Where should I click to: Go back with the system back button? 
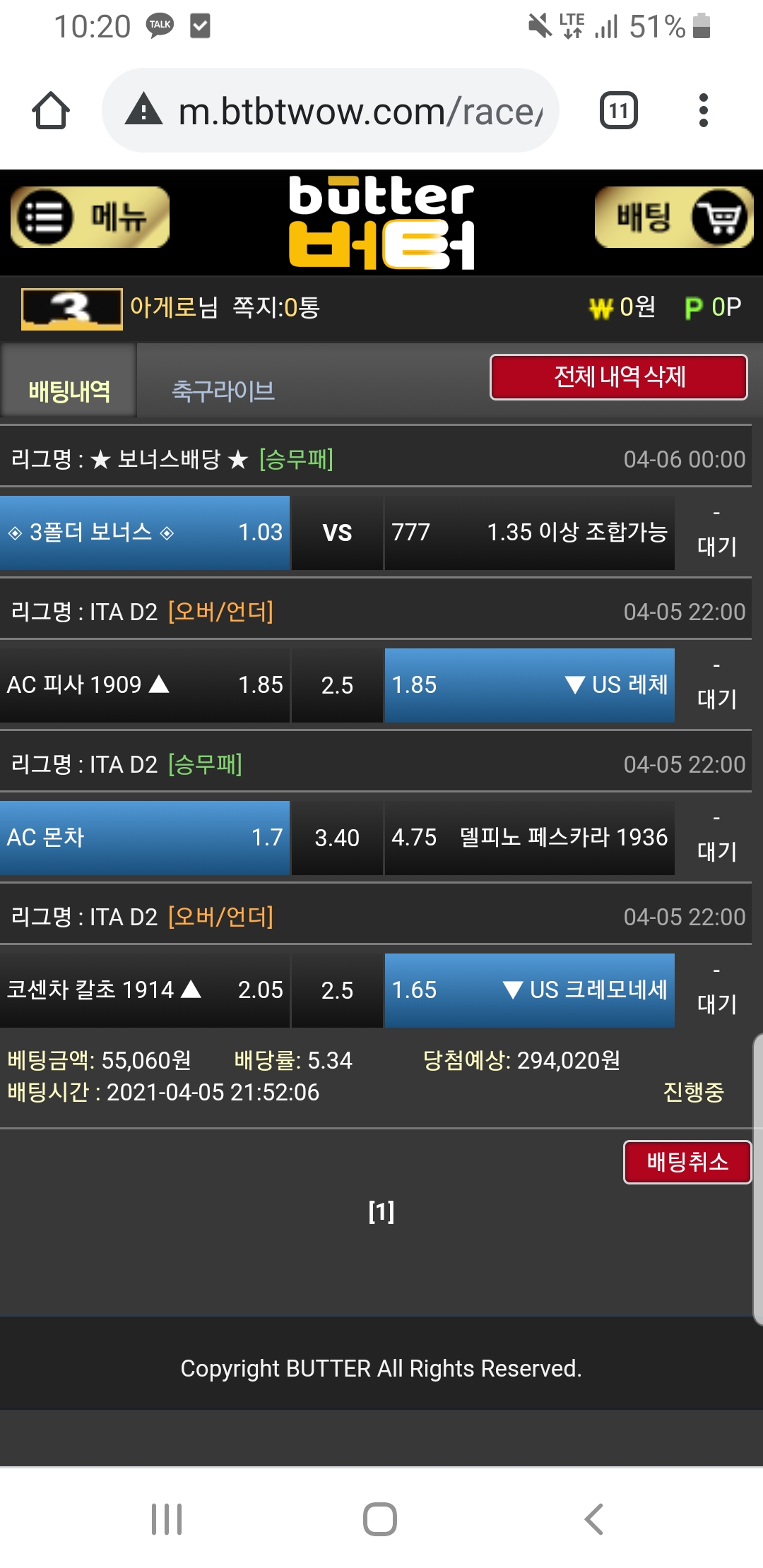[x=593, y=1519]
